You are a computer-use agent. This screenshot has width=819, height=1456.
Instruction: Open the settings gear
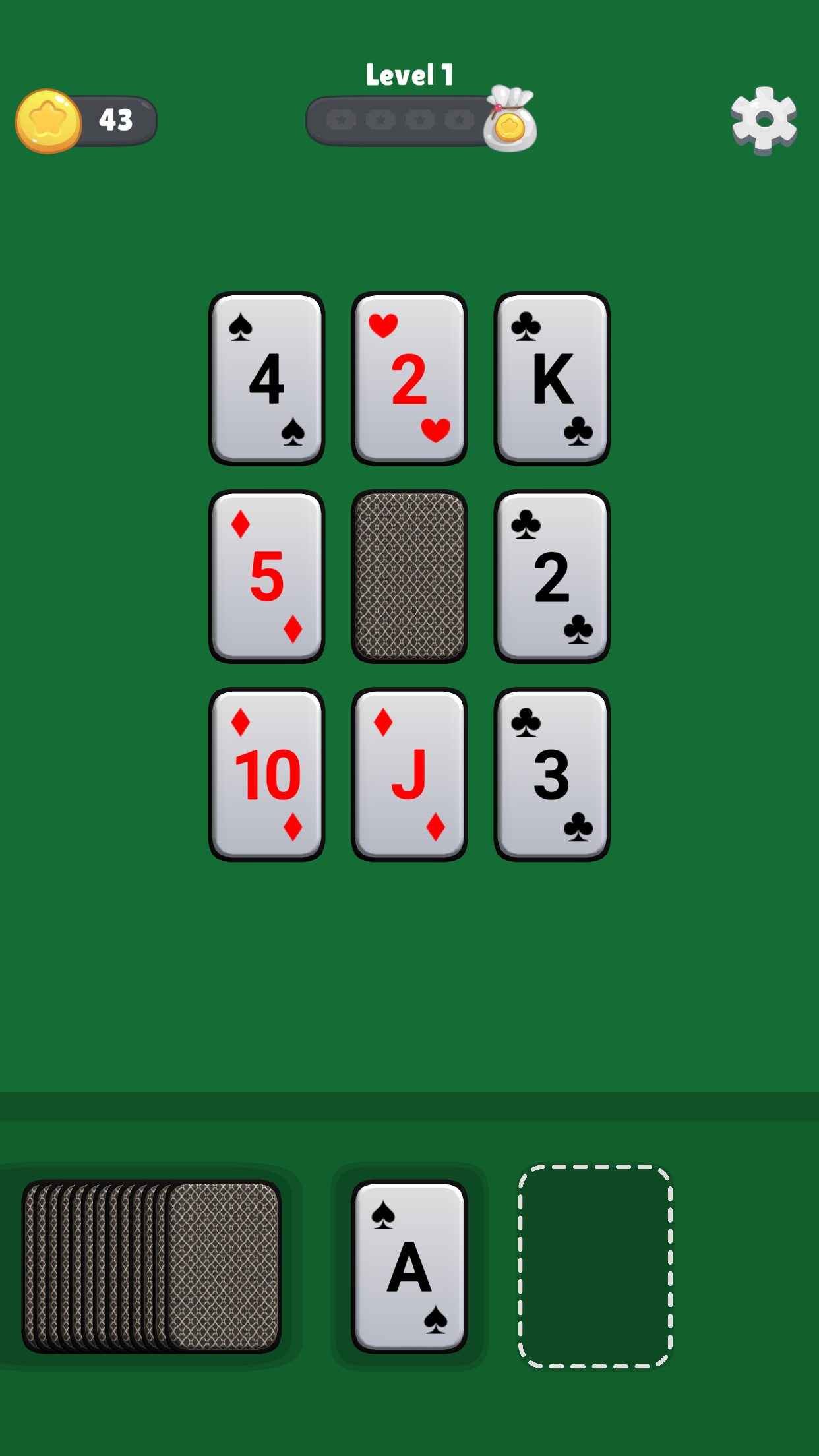tap(764, 120)
